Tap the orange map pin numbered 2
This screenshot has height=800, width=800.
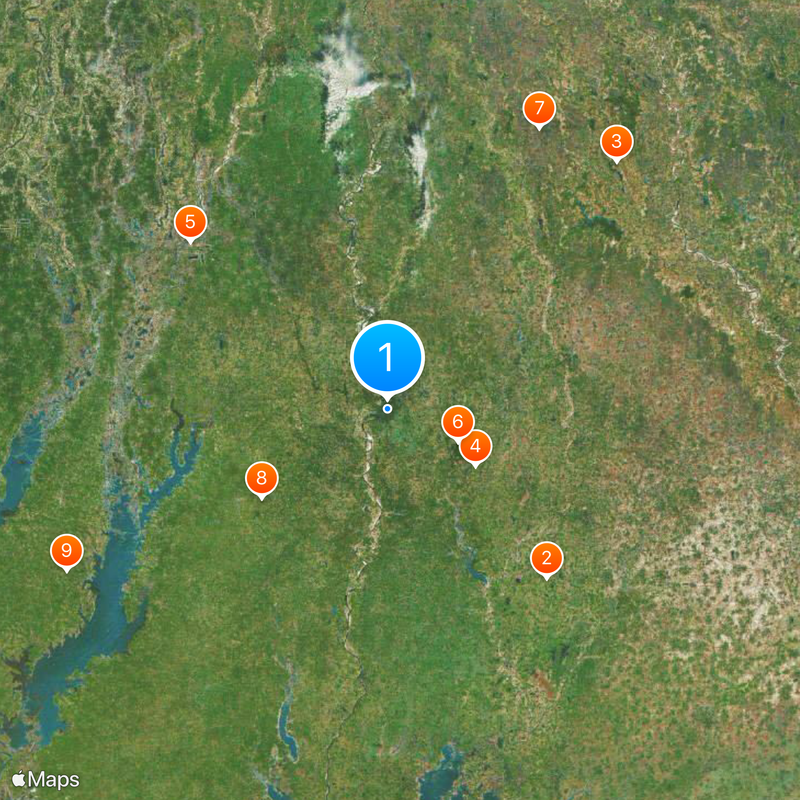pos(546,558)
